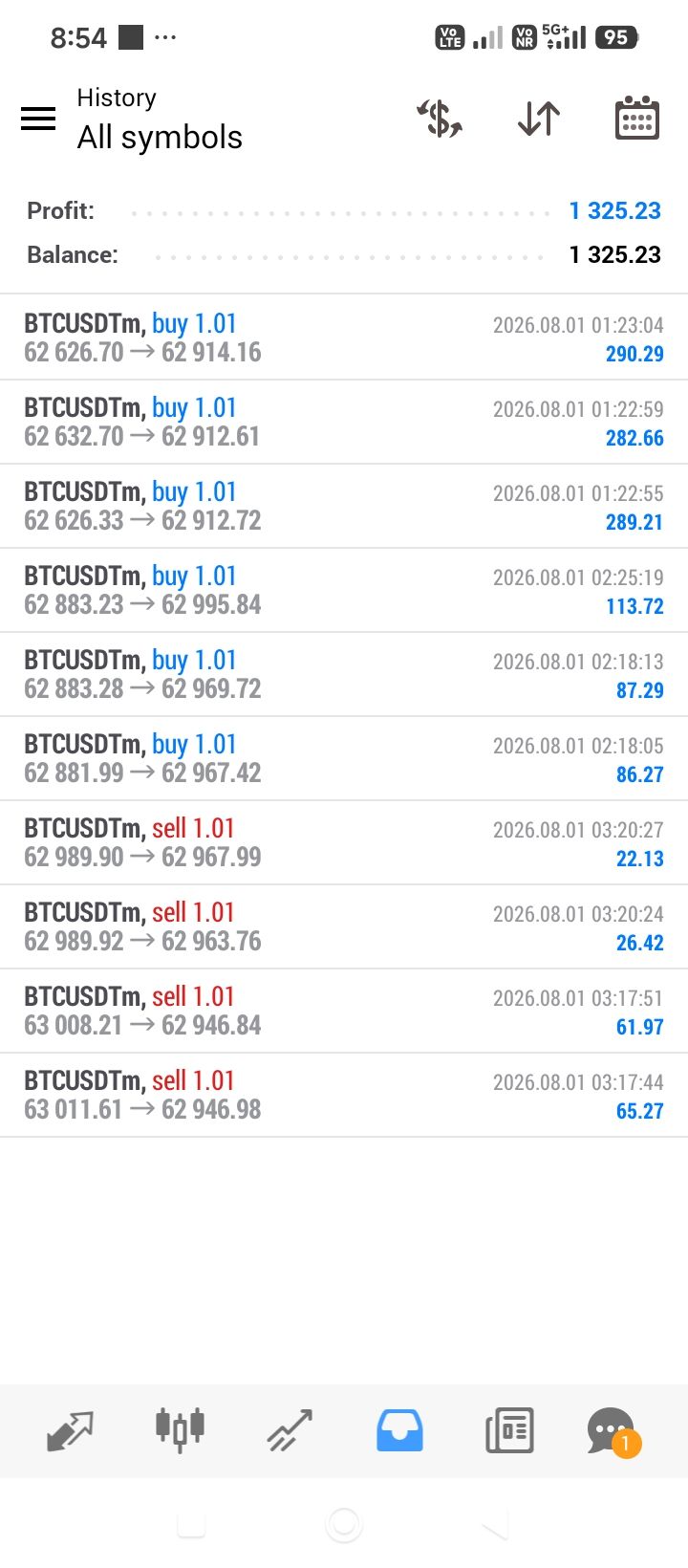
Task: Tap the symbol filter dollar icon
Action: tap(440, 119)
